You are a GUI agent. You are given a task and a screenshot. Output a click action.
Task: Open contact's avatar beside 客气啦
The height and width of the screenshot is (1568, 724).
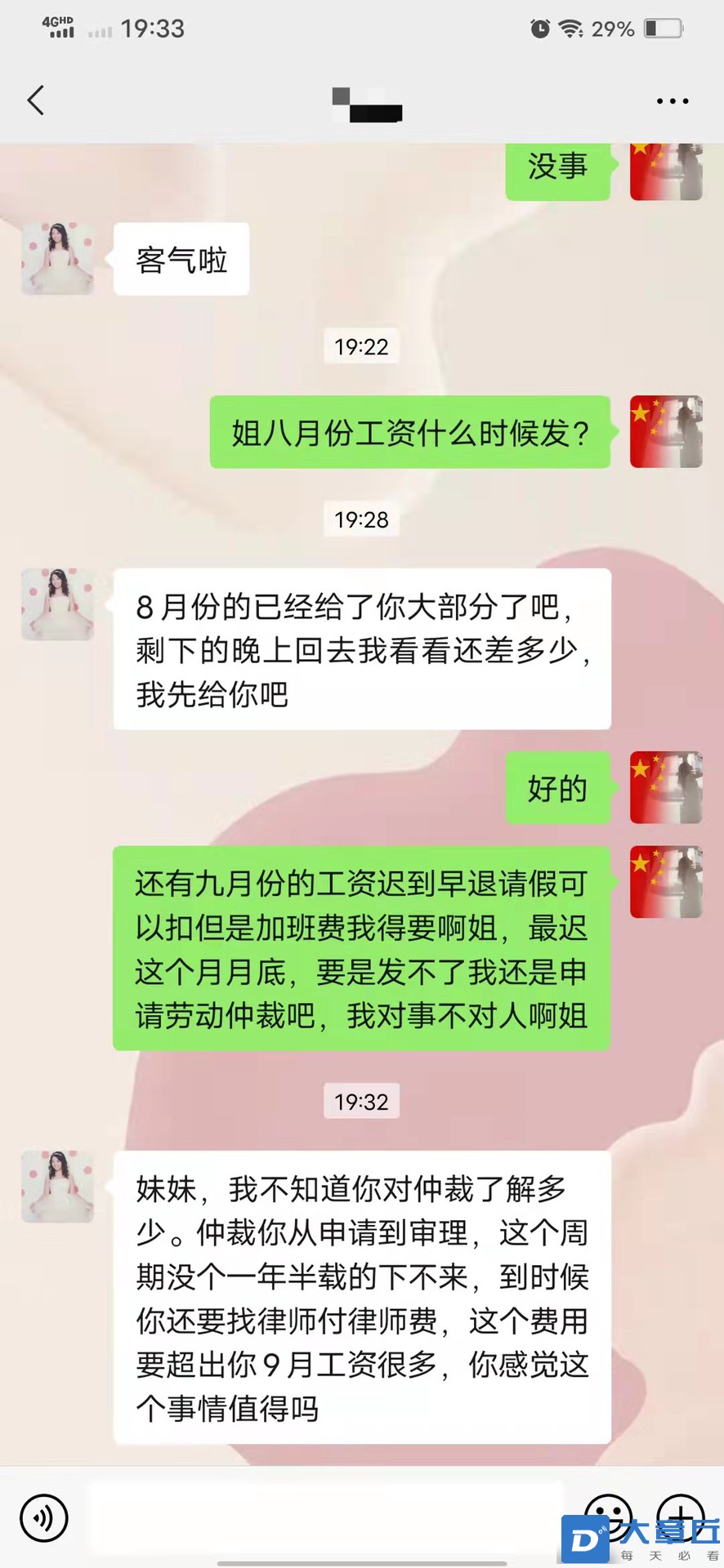[x=57, y=258]
